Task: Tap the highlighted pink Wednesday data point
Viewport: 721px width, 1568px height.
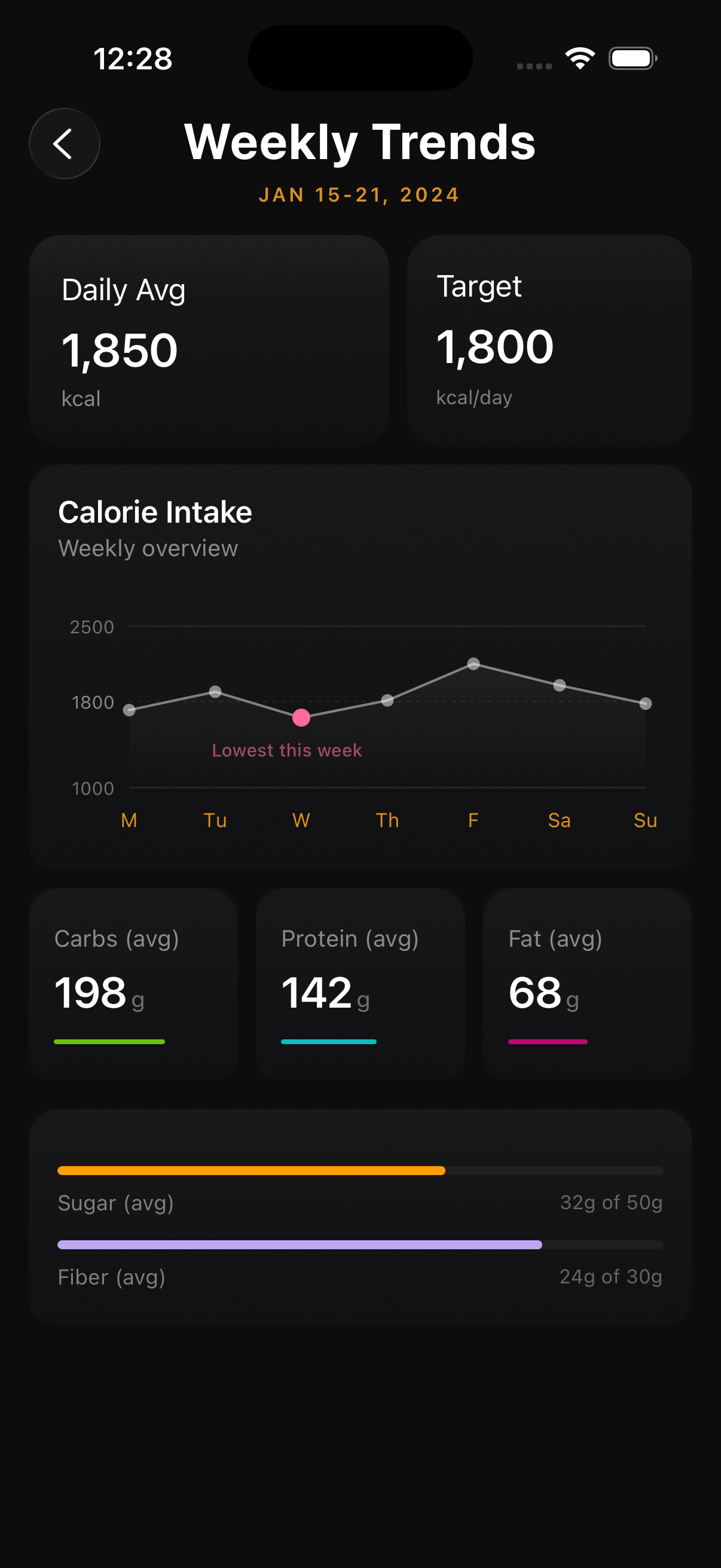Action: coord(300,718)
